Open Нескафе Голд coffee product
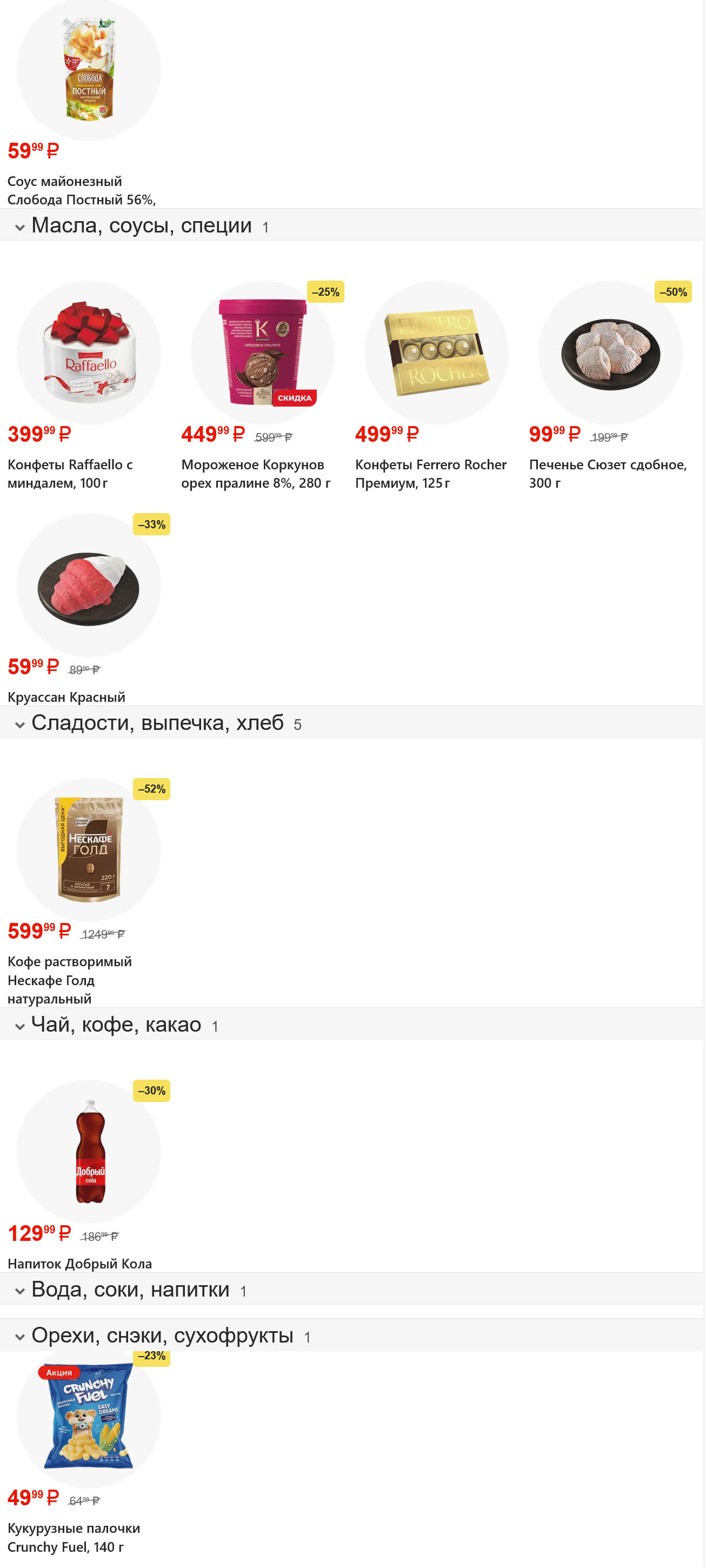The image size is (706, 1568). 88,850
